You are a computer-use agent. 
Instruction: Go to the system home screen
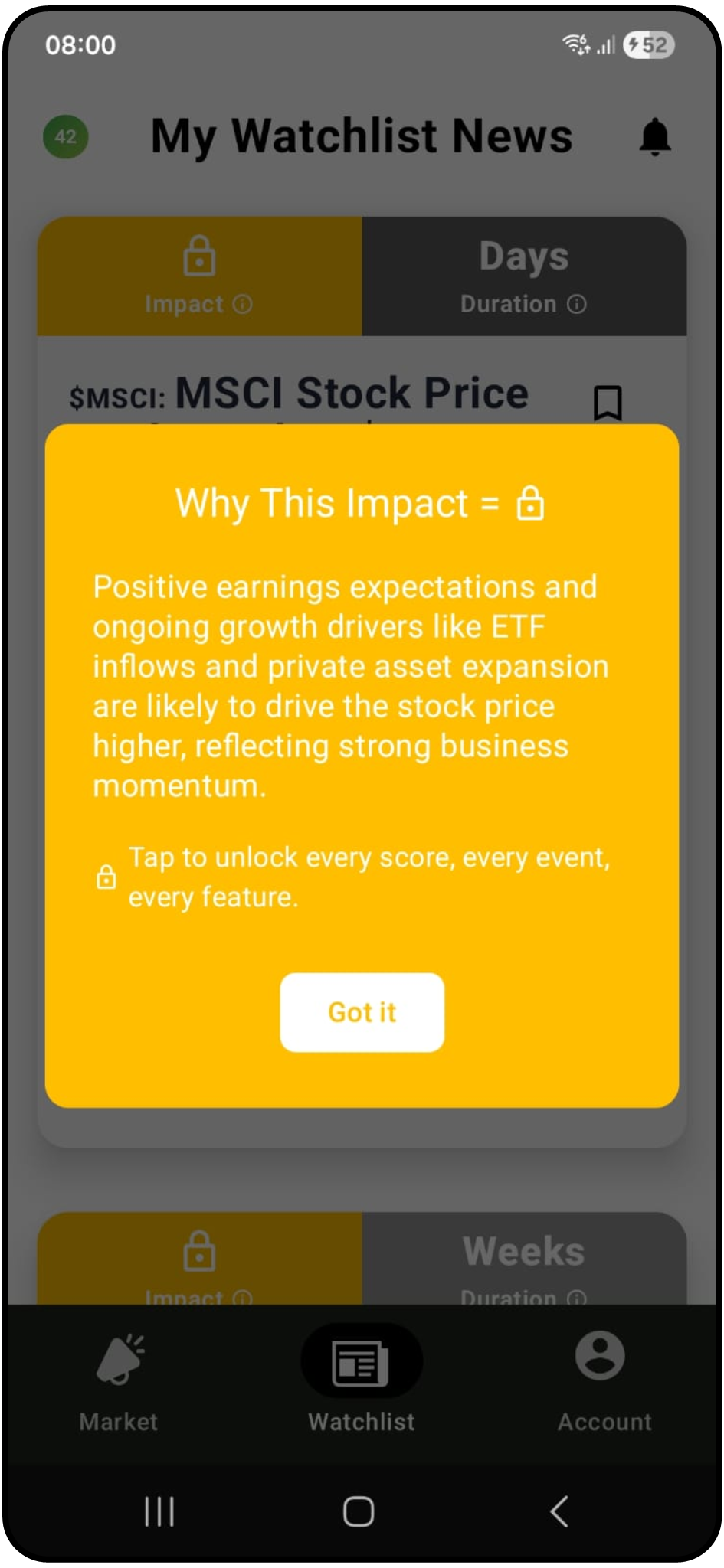click(359, 1511)
